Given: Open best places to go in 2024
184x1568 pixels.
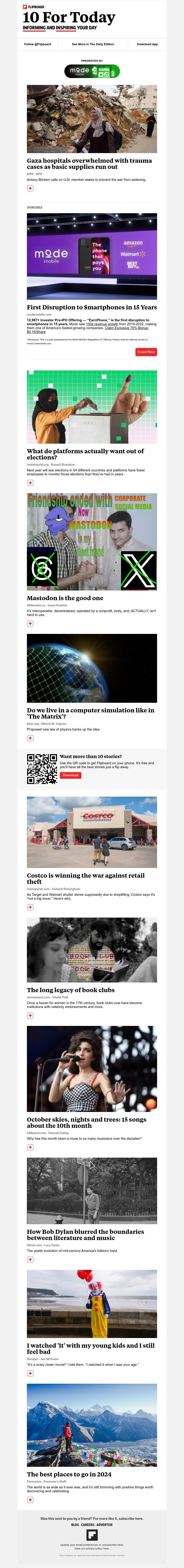Looking at the screenshot, I should point(69,1474).
